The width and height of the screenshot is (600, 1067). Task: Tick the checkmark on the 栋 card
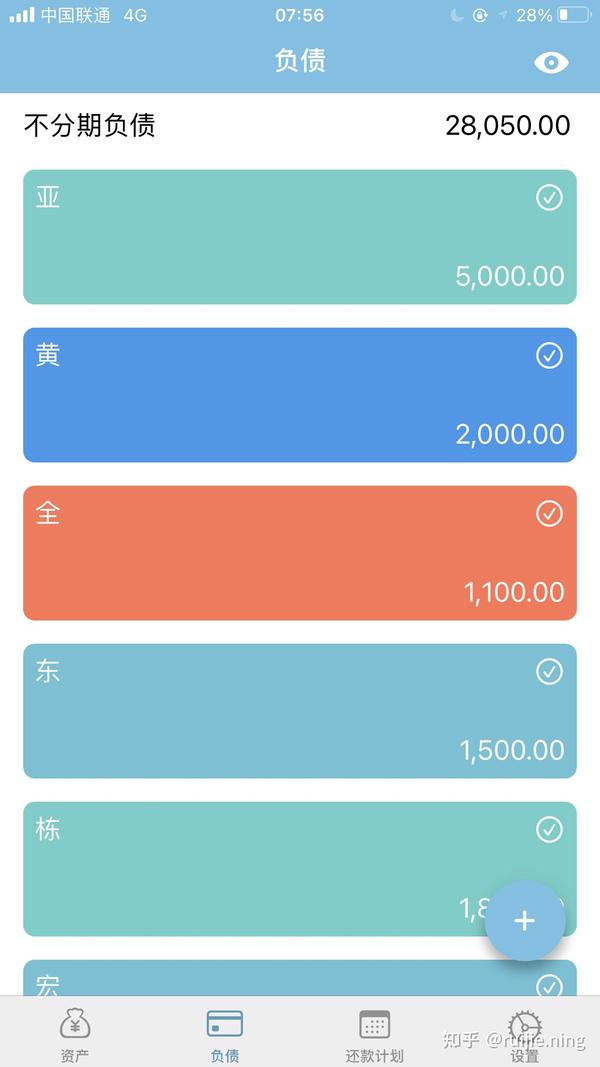tap(549, 830)
